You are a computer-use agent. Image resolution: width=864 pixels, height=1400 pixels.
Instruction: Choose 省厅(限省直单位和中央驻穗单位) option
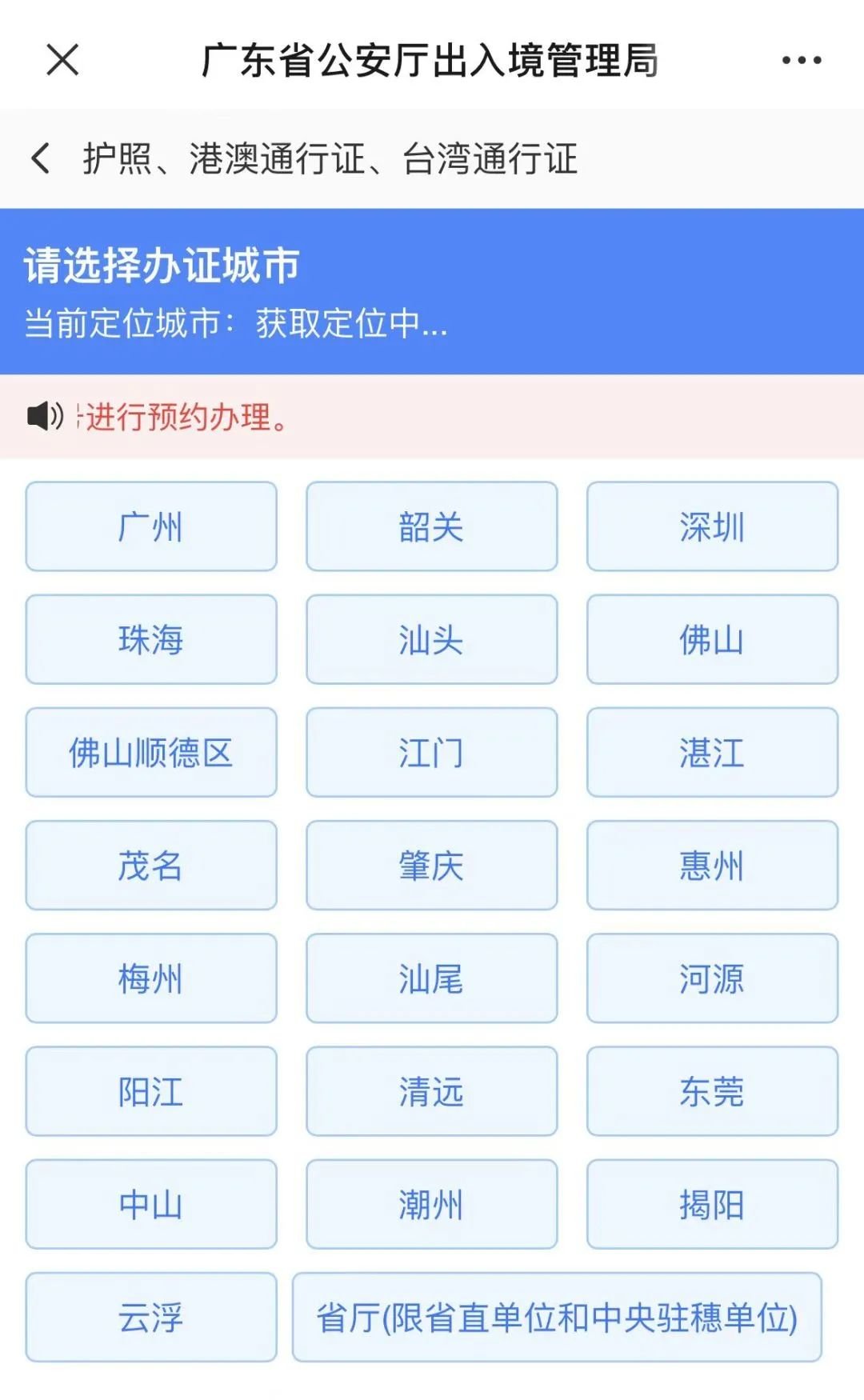click(557, 1317)
